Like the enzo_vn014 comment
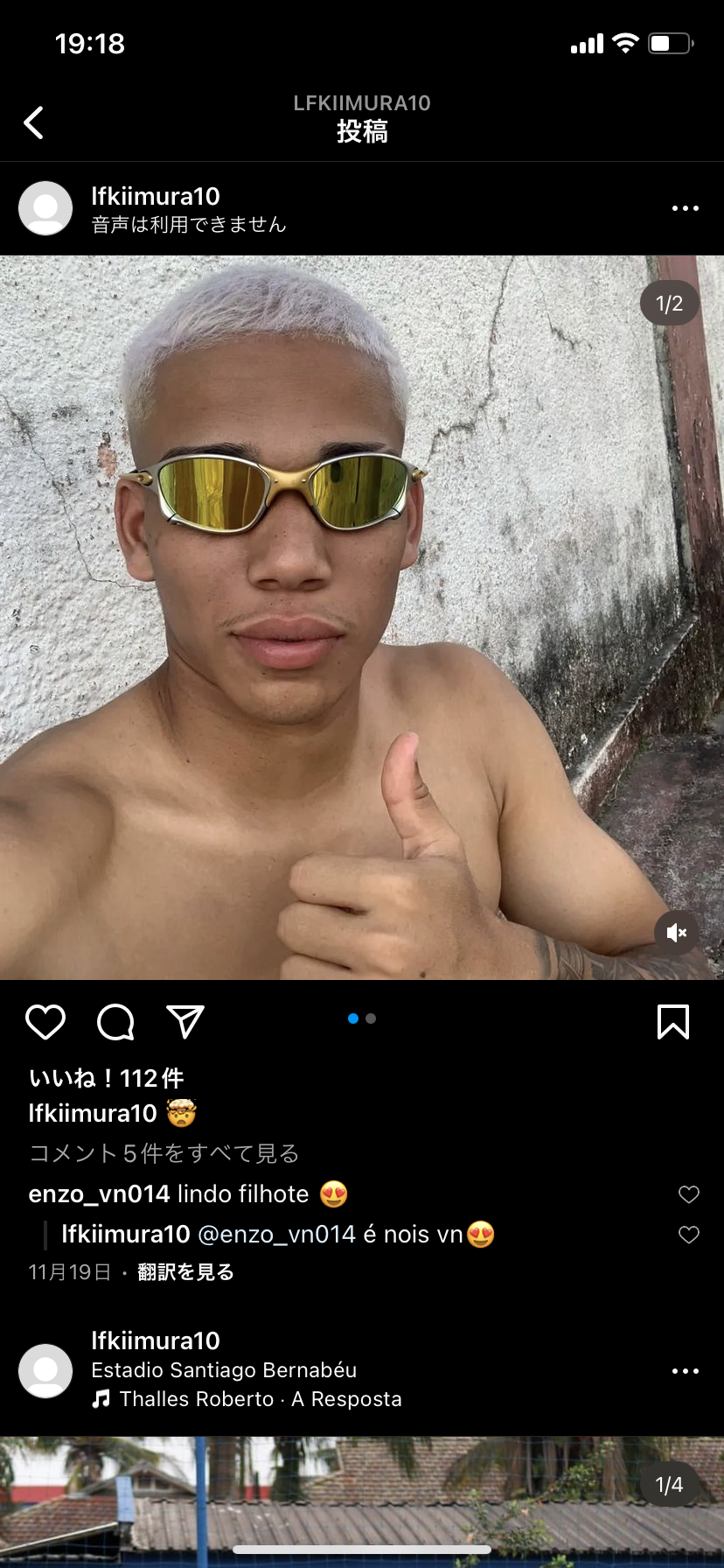Viewport: 724px width, 1568px height. (x=689, y=1194)
